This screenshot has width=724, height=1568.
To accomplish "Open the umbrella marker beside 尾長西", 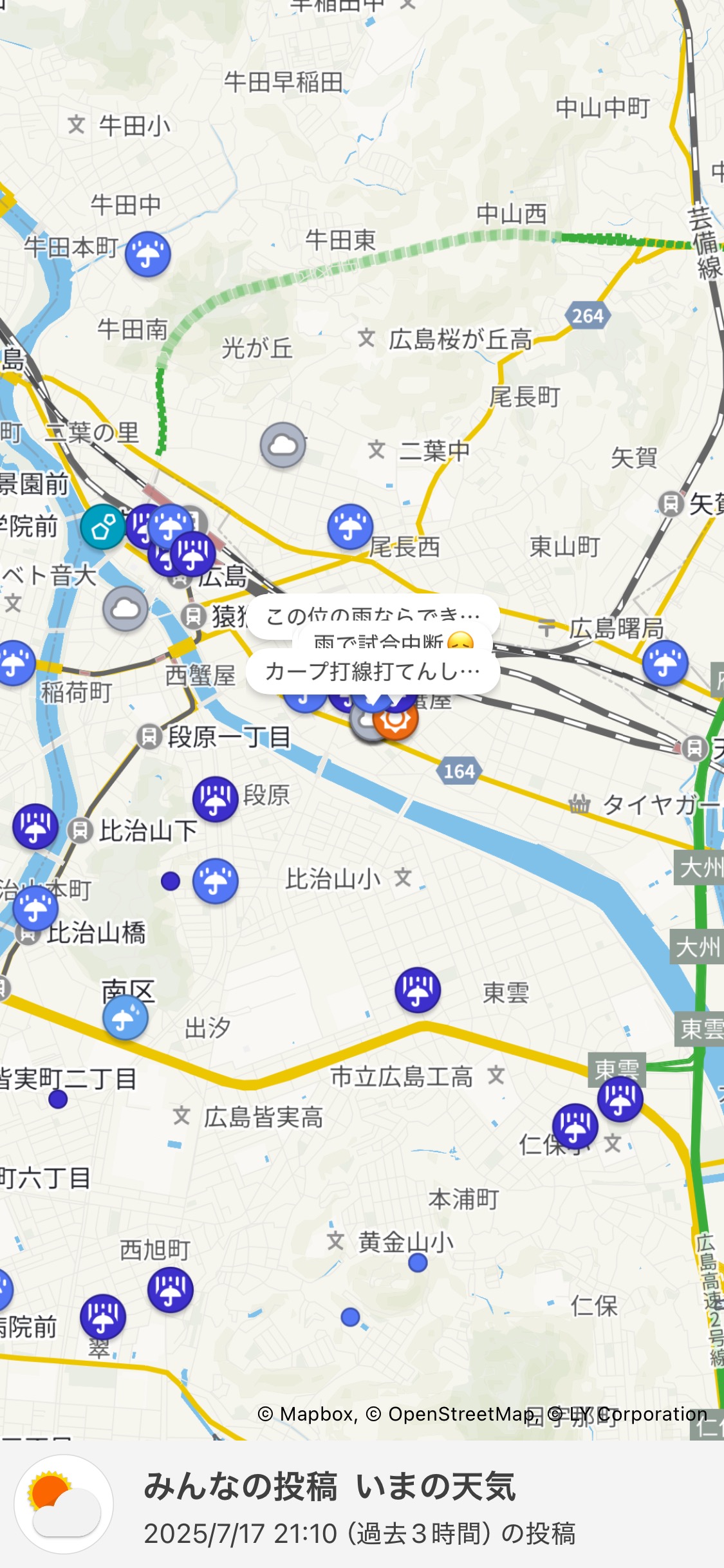I will (x=351, y=527).
